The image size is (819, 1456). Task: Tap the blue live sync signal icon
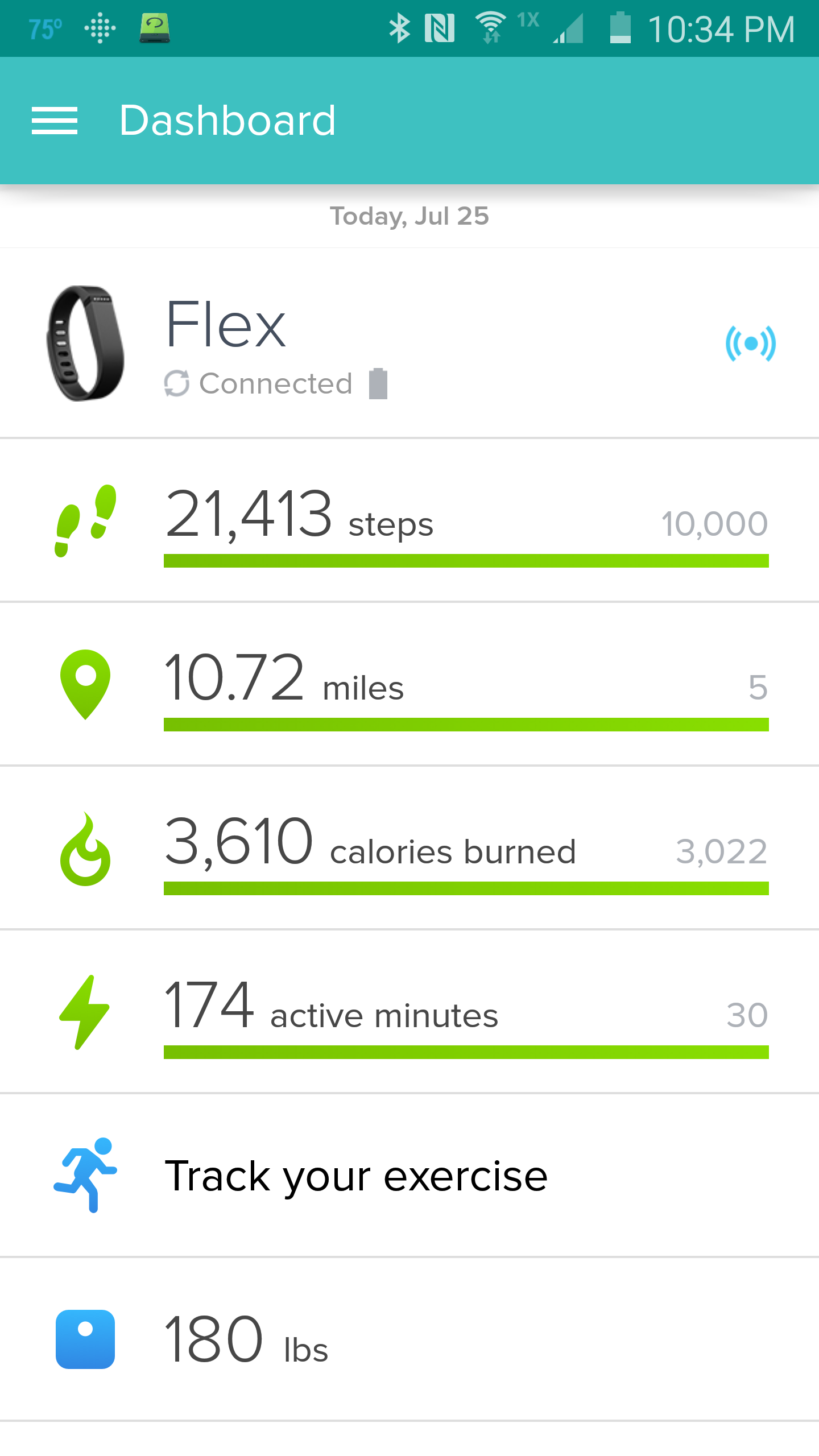750,344
